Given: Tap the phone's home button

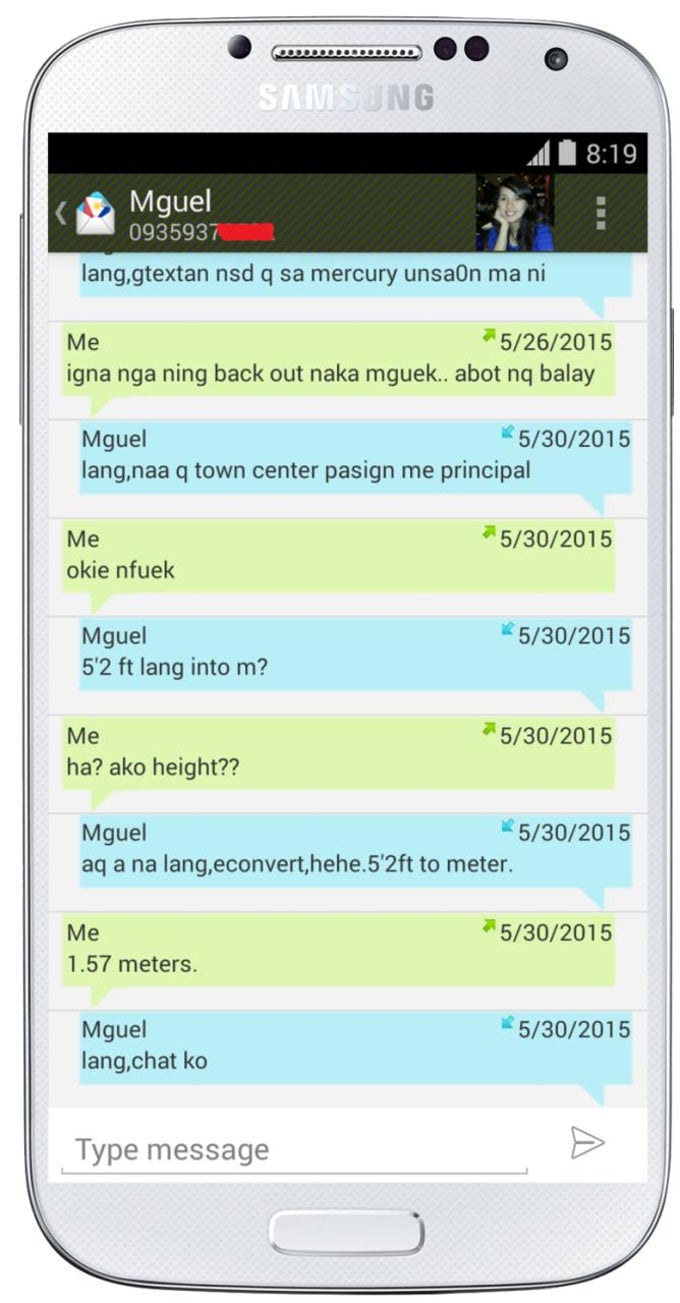Looking at the screenshot, I should coord(346,1232).
